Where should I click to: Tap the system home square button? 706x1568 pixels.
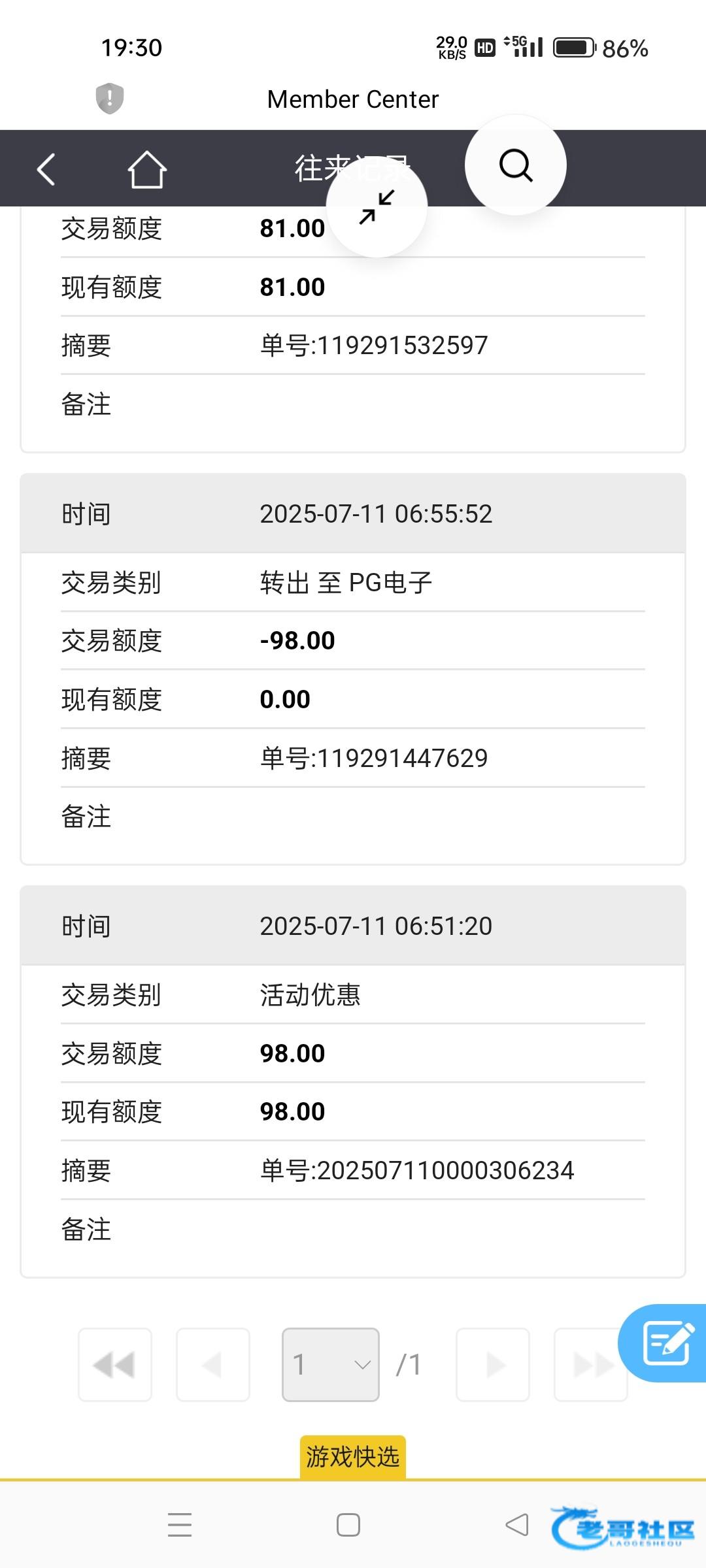tap(348, 1525)
